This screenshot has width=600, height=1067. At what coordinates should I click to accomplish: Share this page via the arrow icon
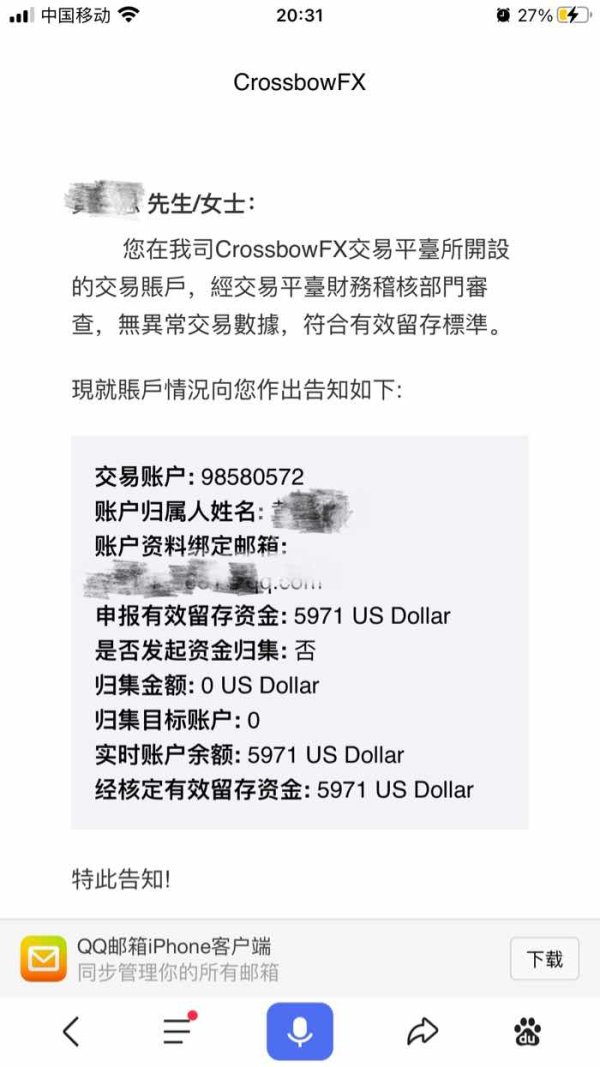(422, 1032)
